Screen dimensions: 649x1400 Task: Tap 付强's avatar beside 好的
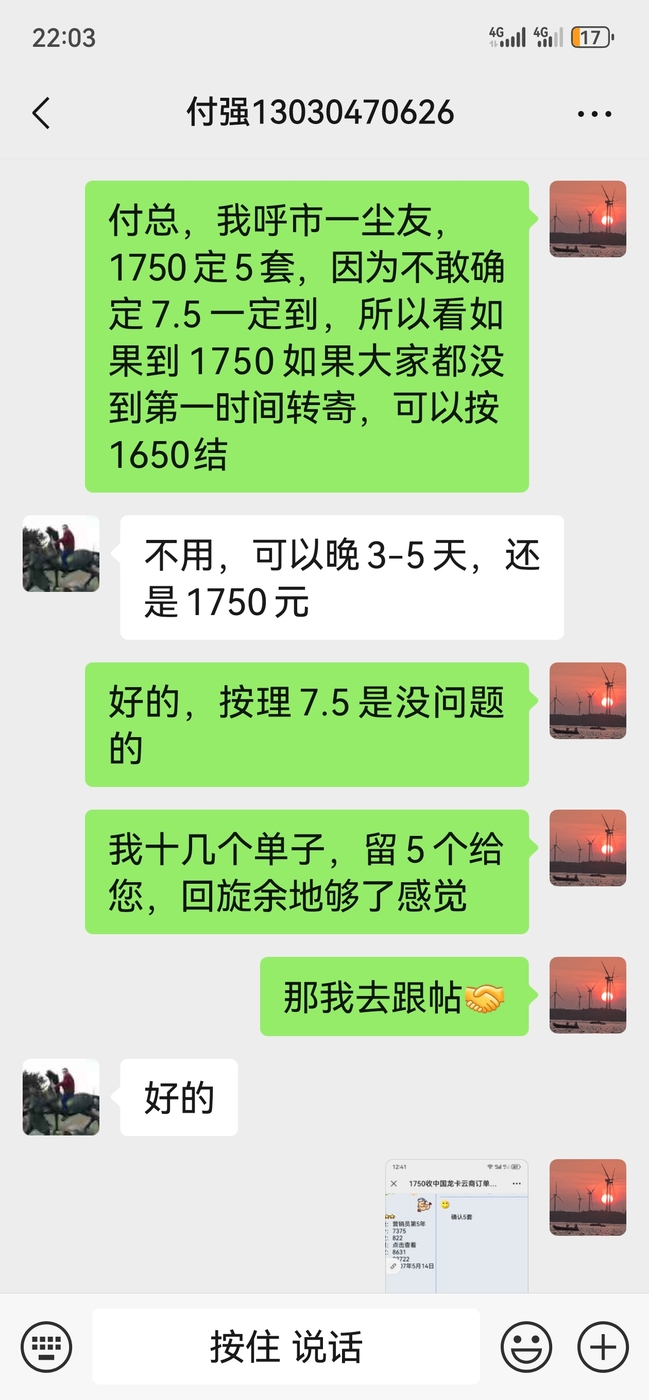pyautogui.click(x=61, y=1097)
